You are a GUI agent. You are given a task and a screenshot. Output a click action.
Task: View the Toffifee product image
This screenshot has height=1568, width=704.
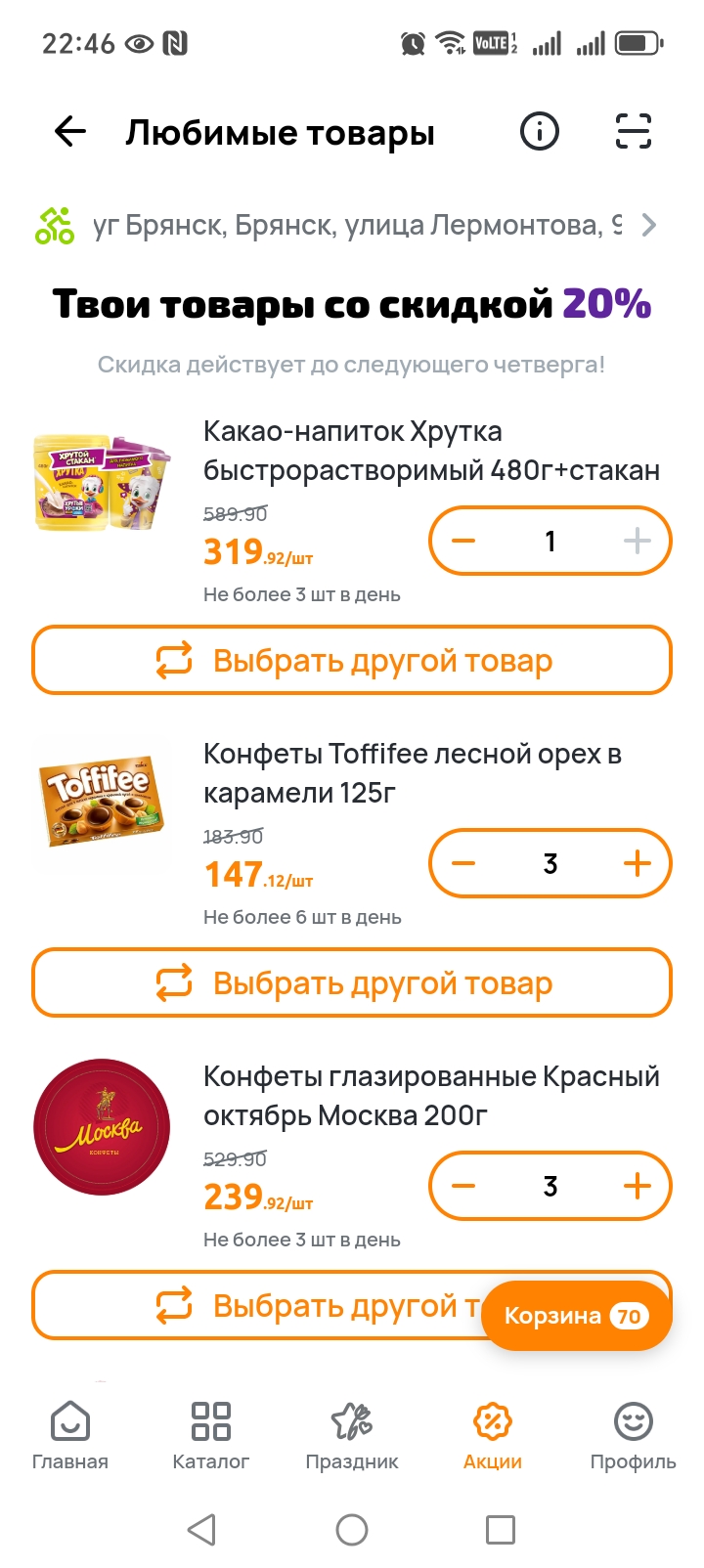tap(102, 804)
